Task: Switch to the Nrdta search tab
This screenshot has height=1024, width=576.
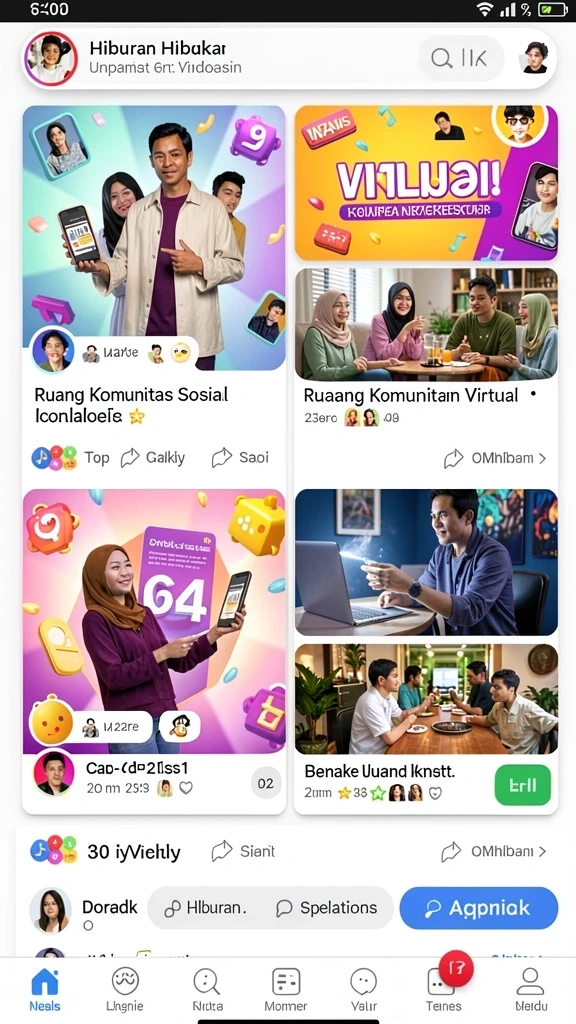Action: [x=205, y=990]
